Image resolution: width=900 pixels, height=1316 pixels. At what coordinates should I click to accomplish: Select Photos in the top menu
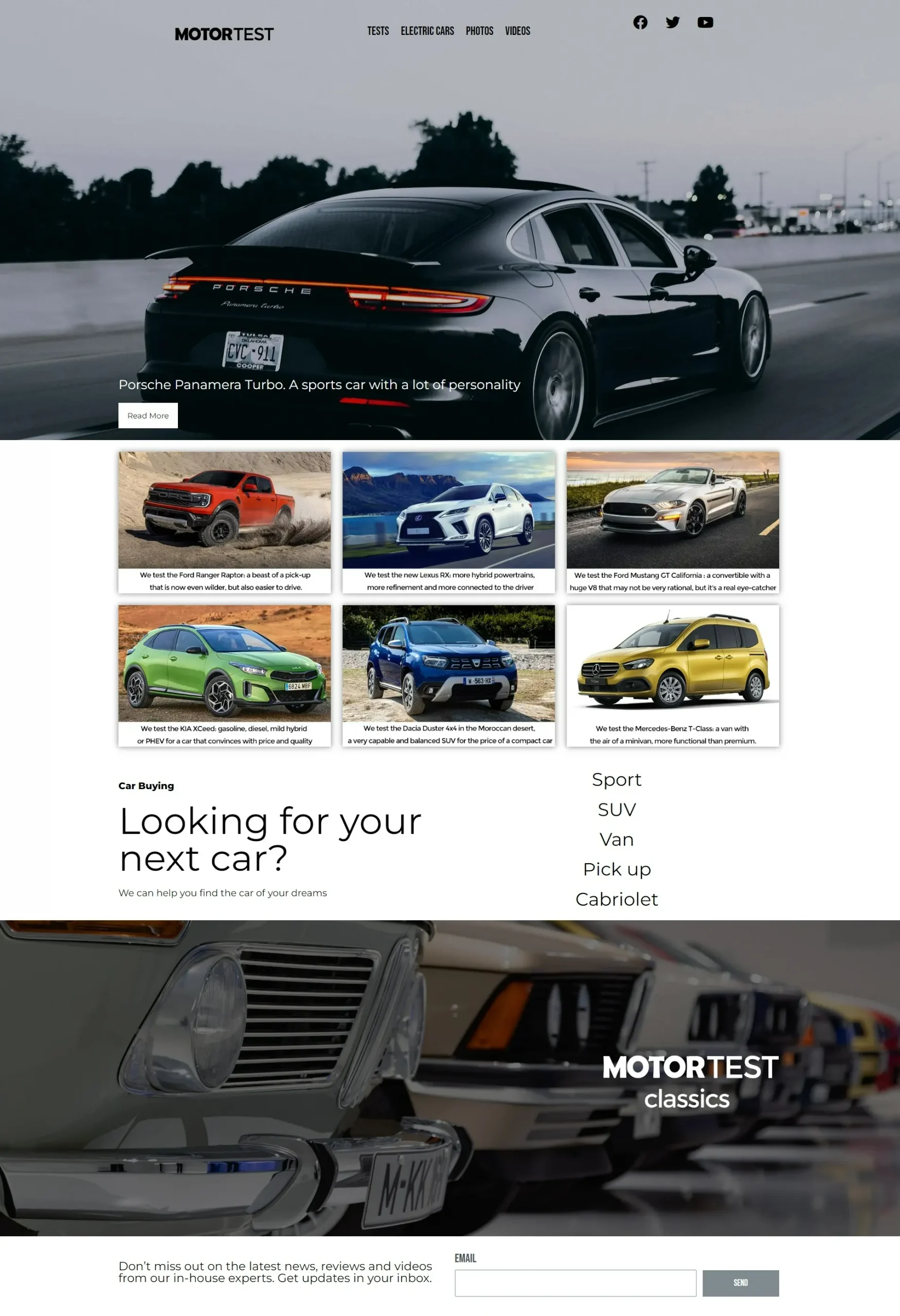point(479,31)
